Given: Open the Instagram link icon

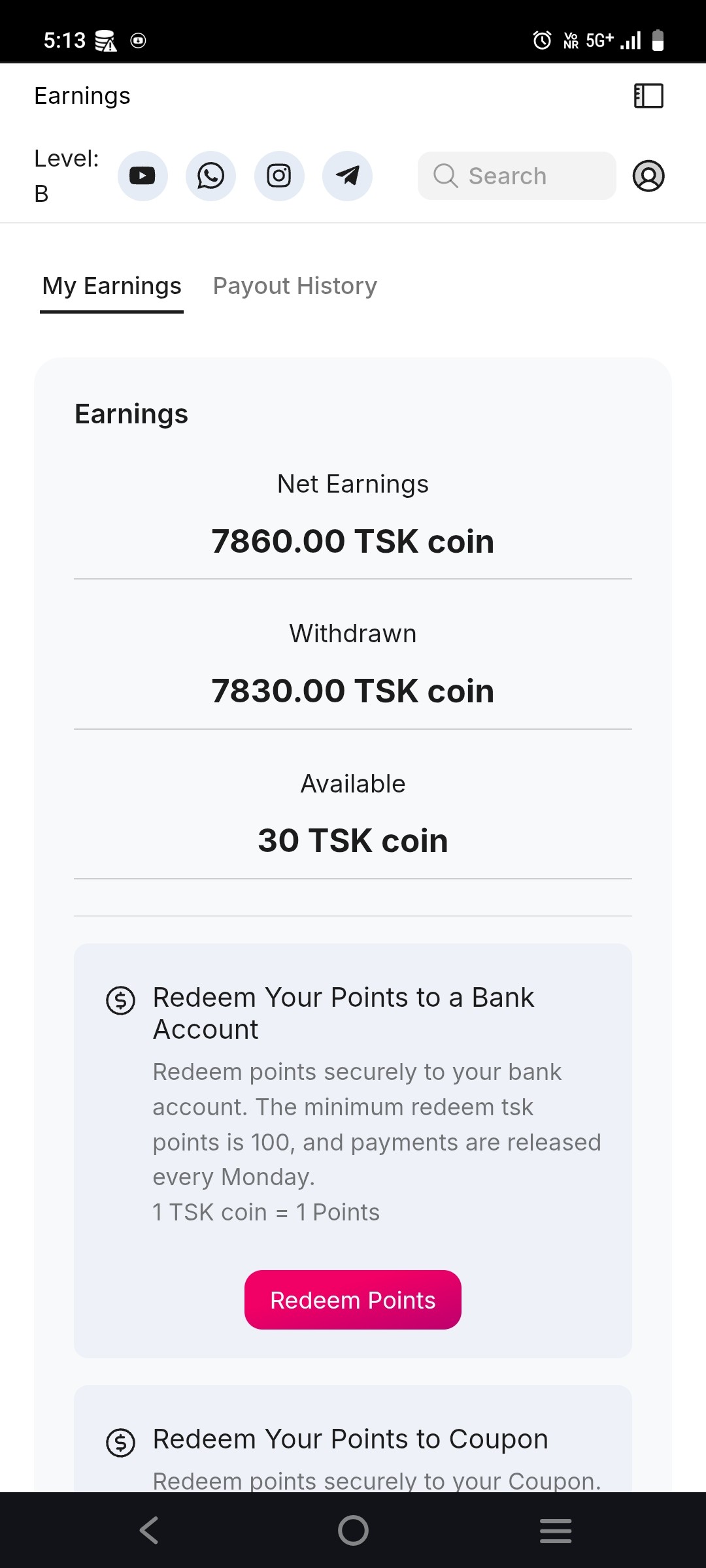Looking at the screenshot, I should tap(279, 176).
